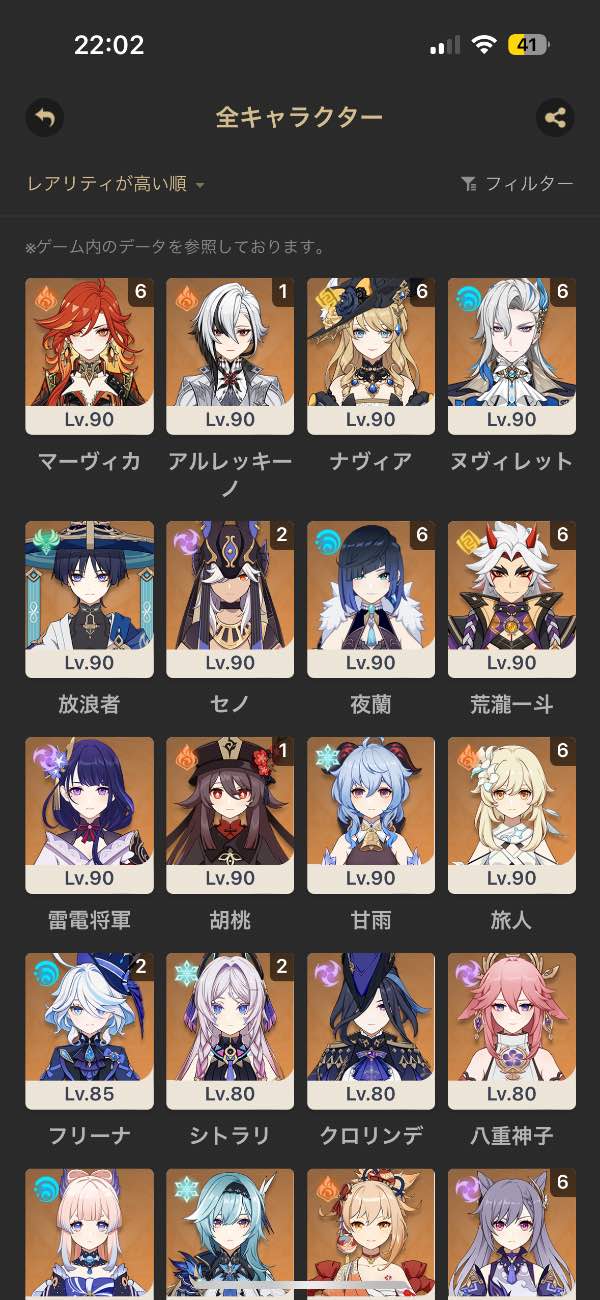Open 荒瀧一斗 character card
600x1300 pixels.
point(512,599)
